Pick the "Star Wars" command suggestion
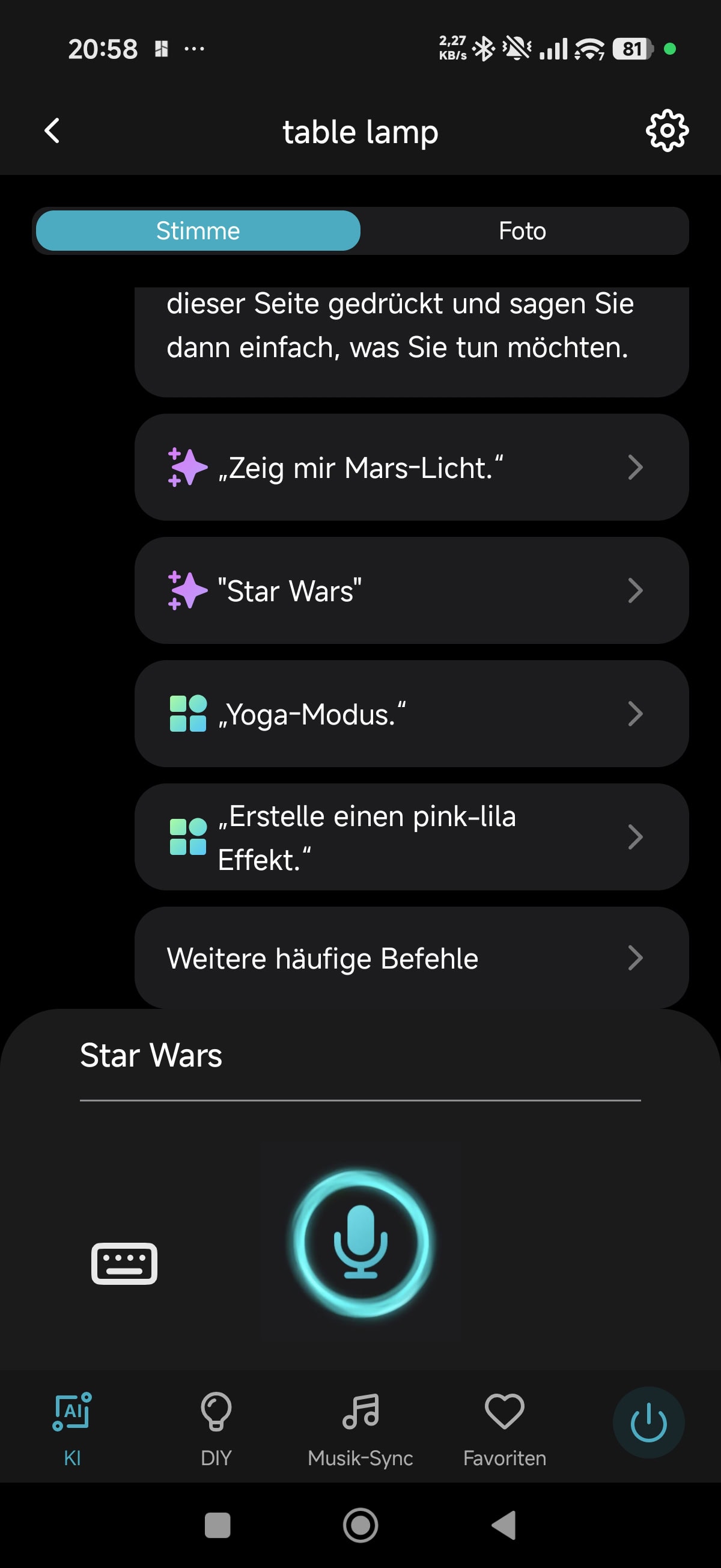Screen dimensions: 721x1568 point(412,590)
